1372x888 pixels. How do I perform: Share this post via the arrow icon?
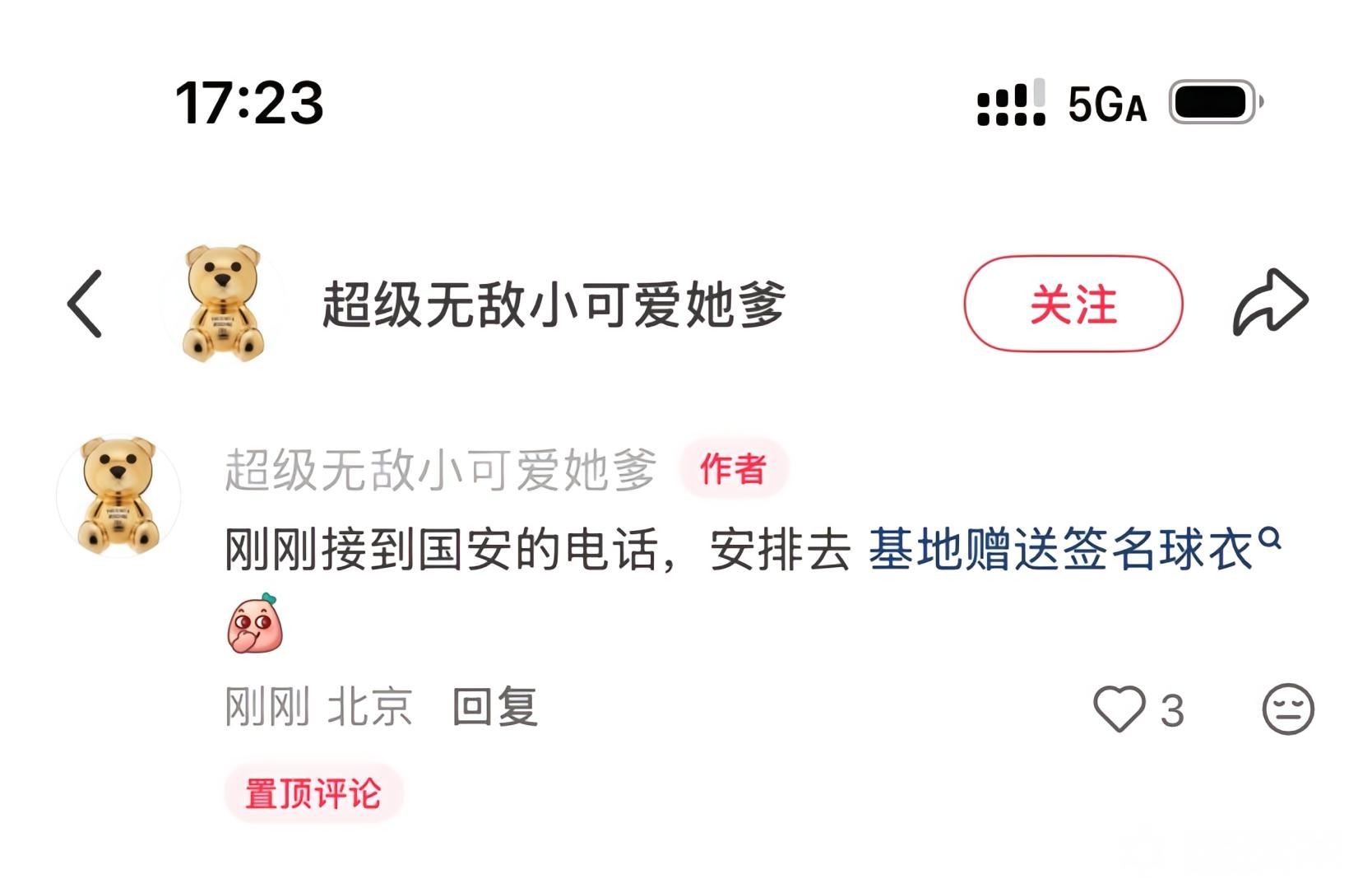click(1269, 302)
